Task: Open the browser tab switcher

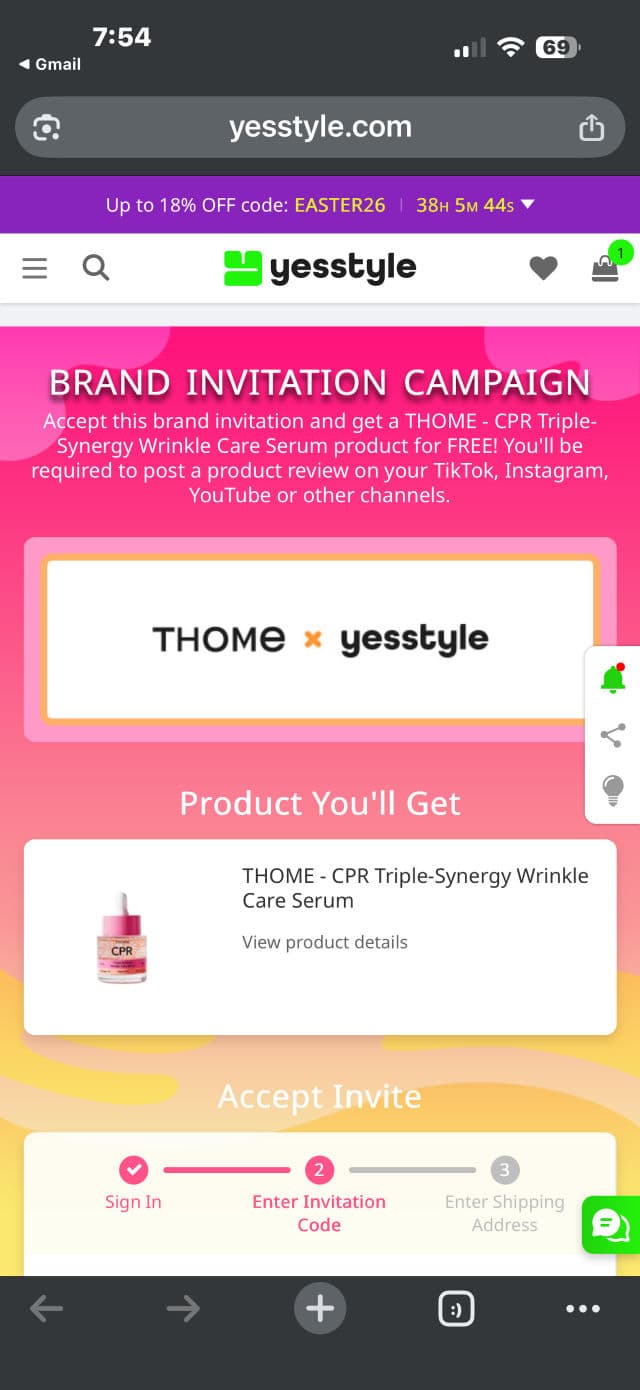Action: 456,1309
